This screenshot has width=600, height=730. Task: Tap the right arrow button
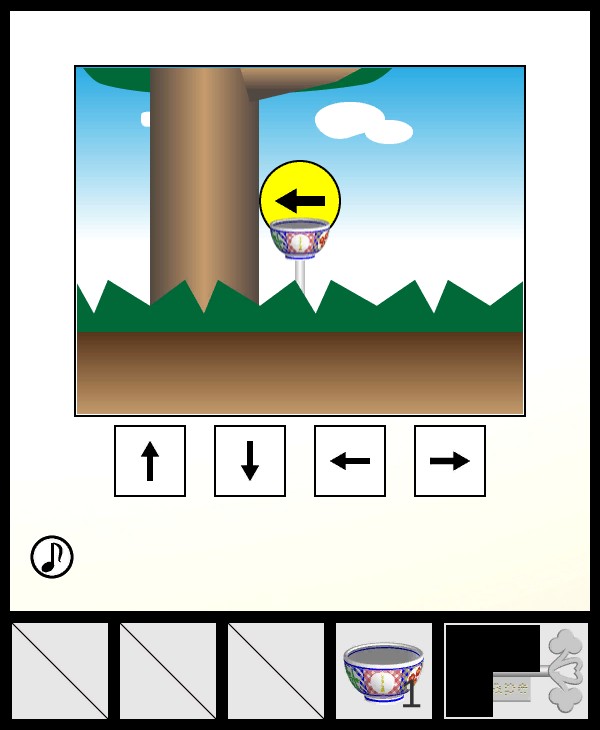pos(450,461)
